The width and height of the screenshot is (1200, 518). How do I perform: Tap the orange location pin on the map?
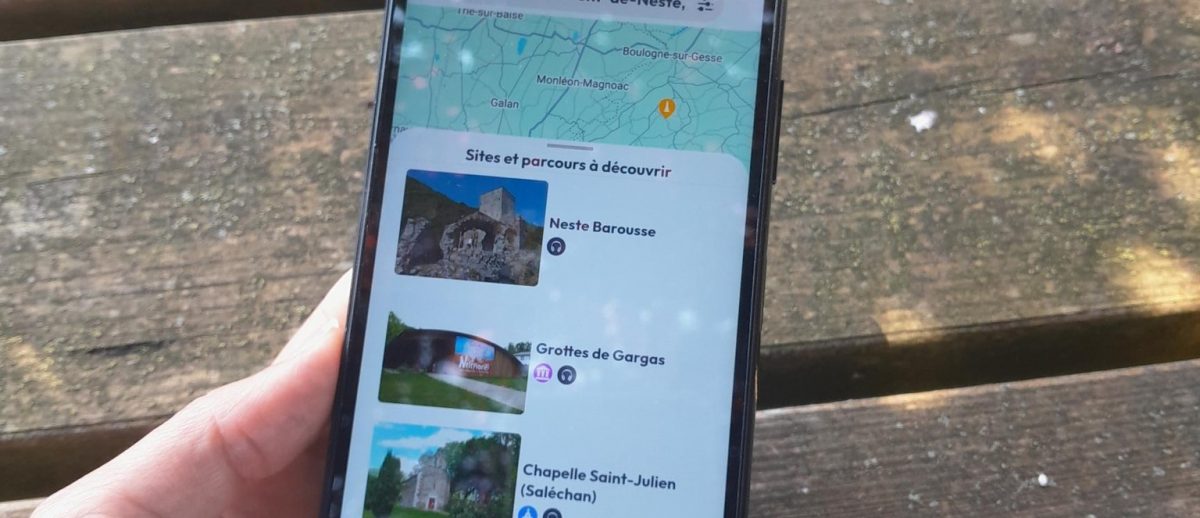coord(666,107)
